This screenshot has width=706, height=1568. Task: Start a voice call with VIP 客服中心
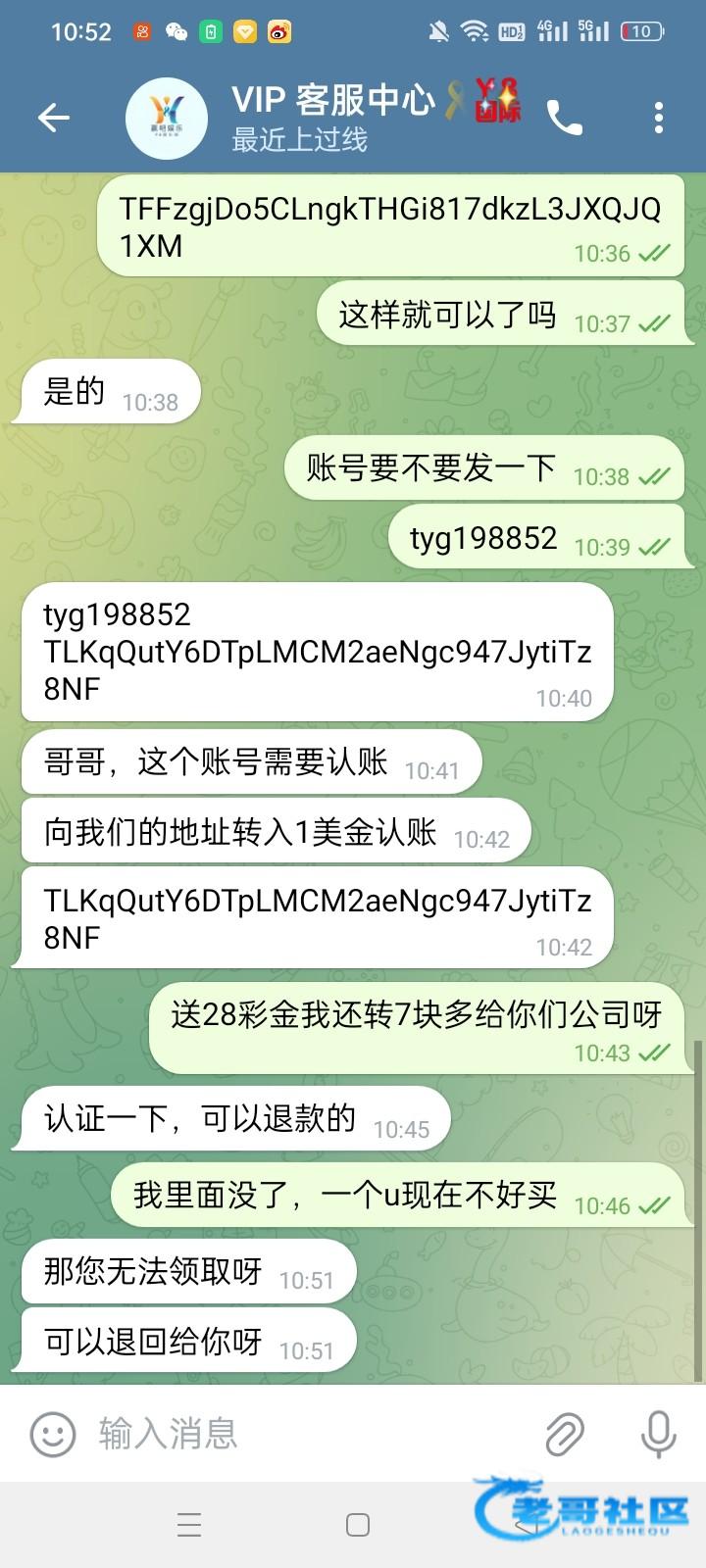[x=564, y=119]
